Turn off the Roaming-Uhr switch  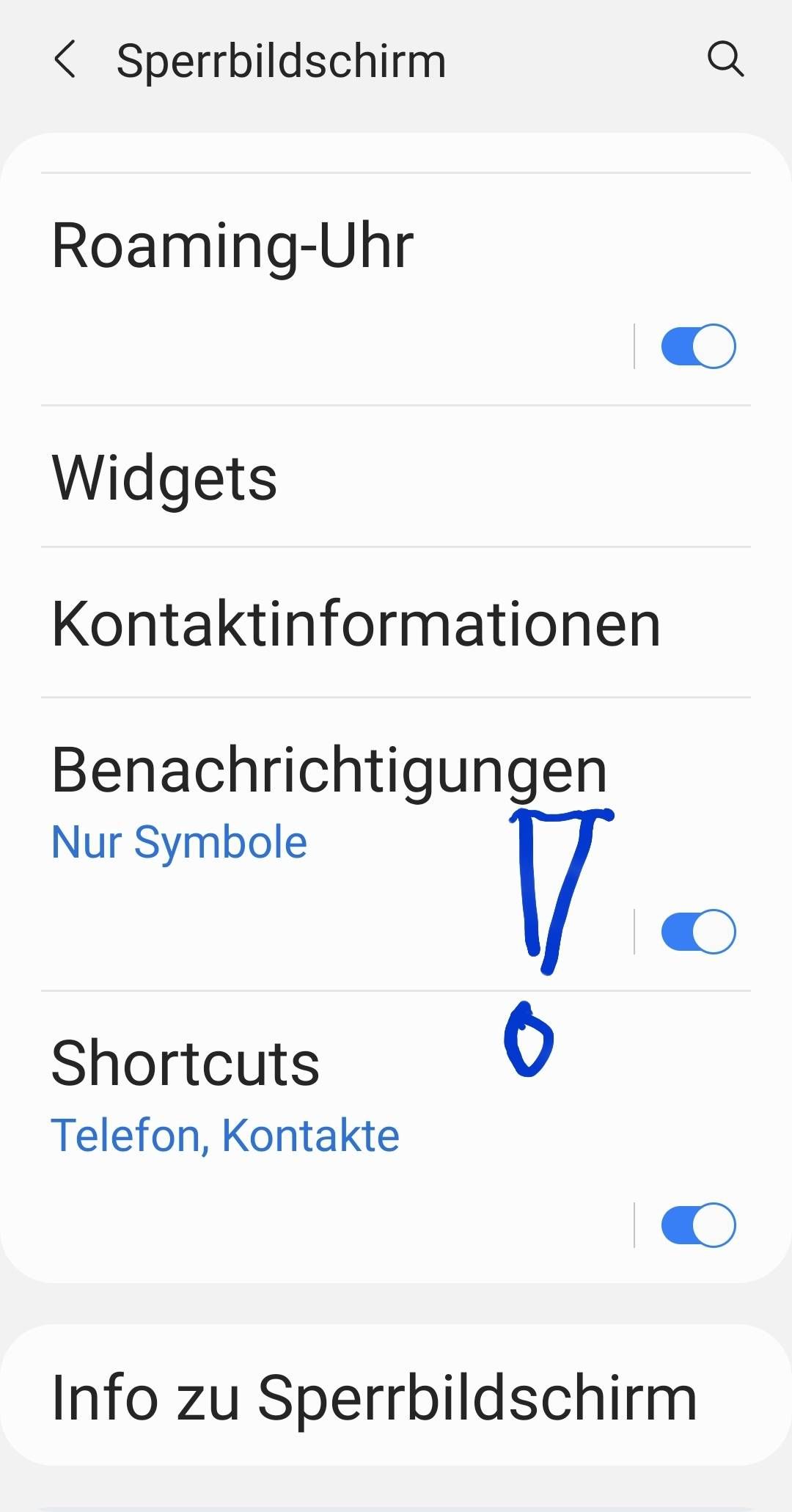[x=698, y=346]
